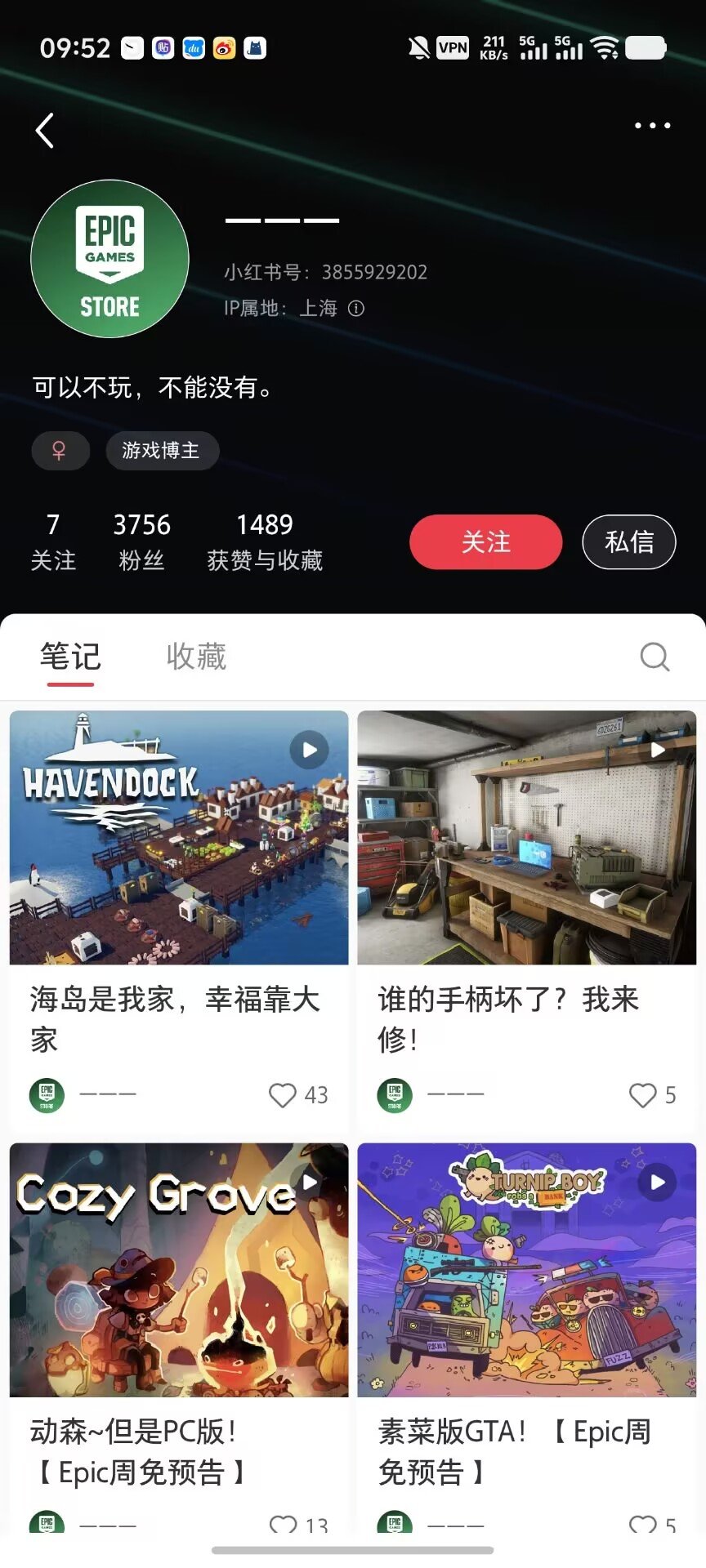This screenshot has width=706, height=1568.
Task: Open the 海岛是我家 note thumbnail
Action: (x=179, y=836)
